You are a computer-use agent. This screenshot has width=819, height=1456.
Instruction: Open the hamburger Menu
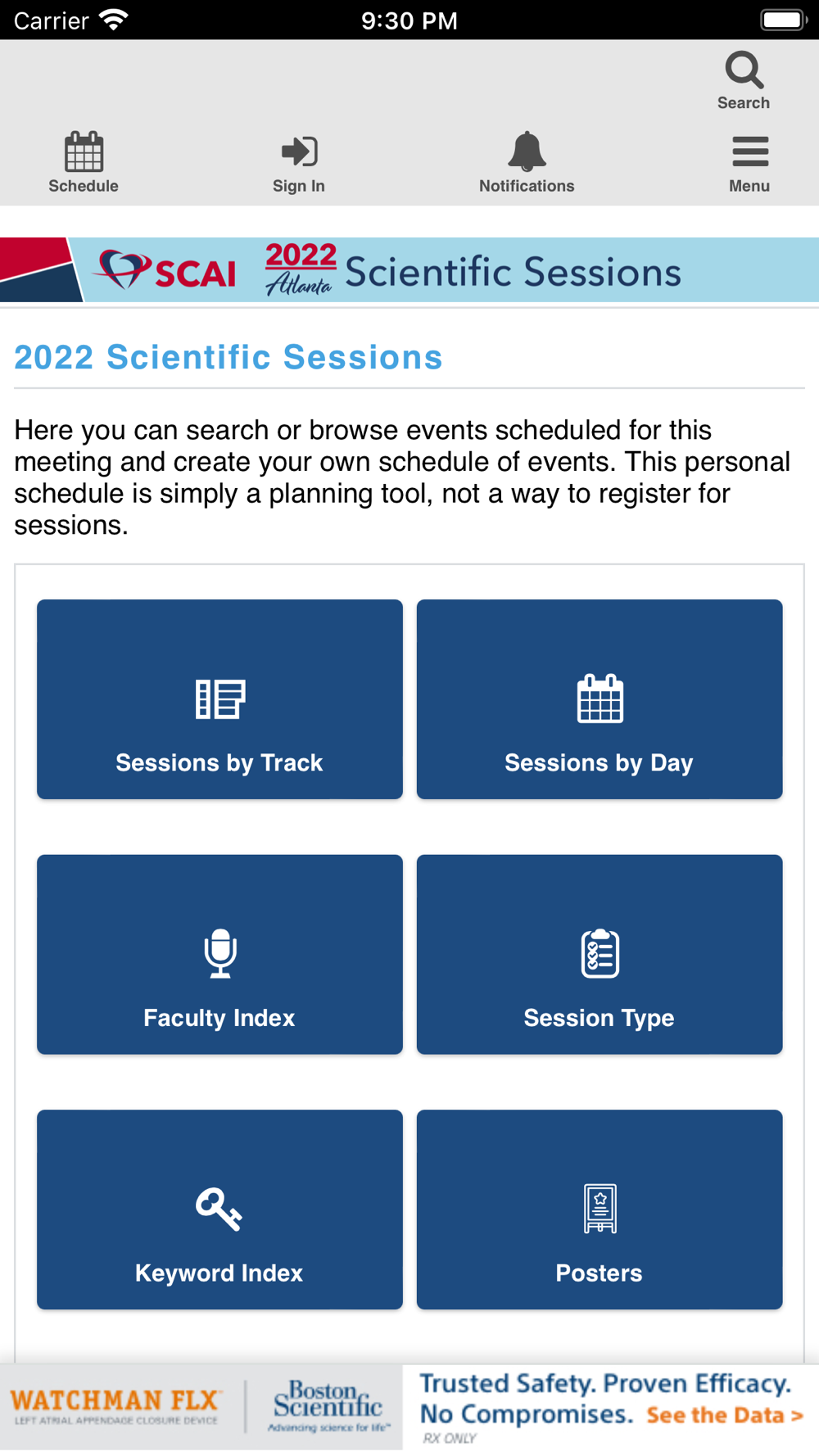click(749, 164)
